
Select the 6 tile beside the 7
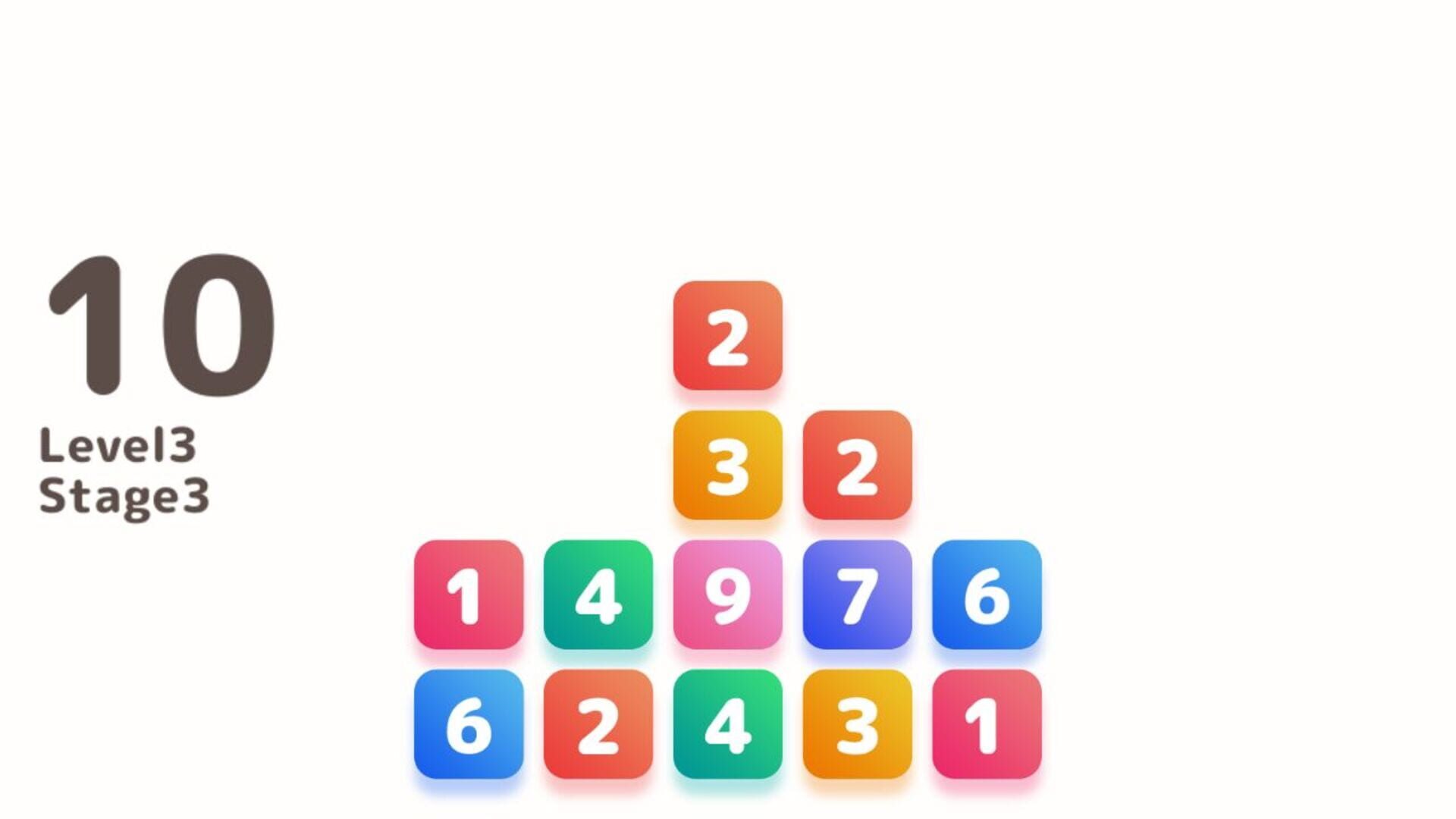[x=987, y=595]
